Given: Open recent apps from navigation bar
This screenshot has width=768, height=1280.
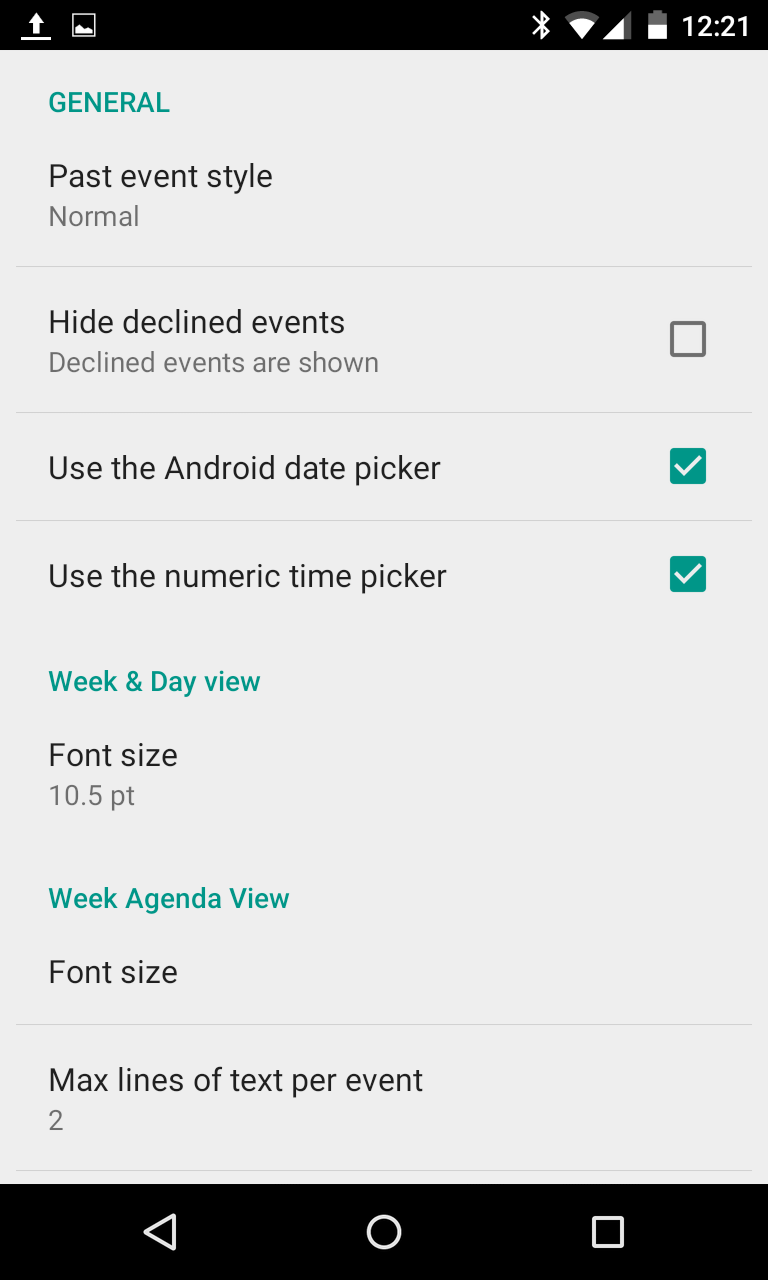Looking at the screenshot, I should click(x=607, y=1232).
